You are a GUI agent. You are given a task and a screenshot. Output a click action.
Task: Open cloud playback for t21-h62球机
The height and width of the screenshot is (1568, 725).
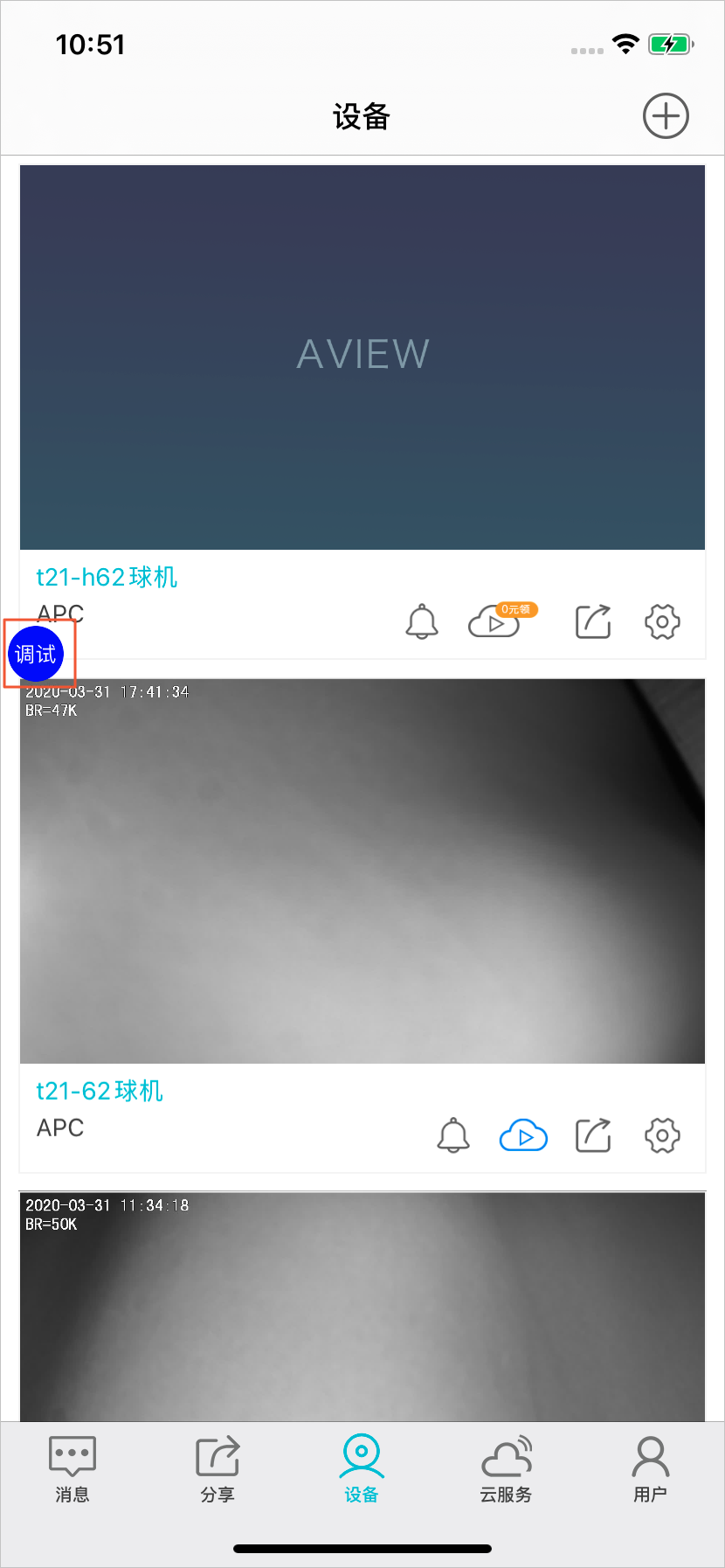[495, 622]
